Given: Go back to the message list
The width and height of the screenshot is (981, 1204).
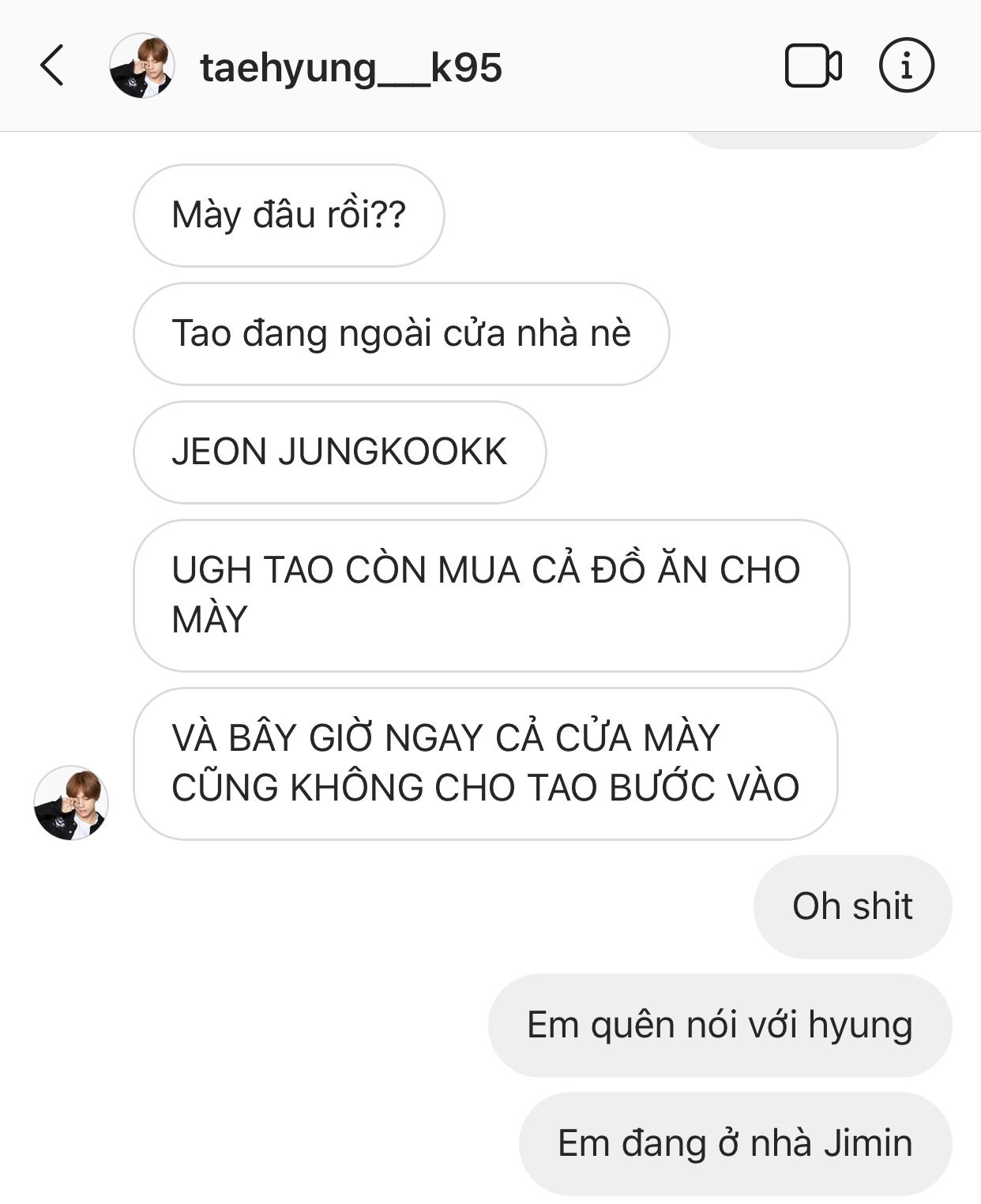Looking at the screenshot, I should [x=52, y=66].
